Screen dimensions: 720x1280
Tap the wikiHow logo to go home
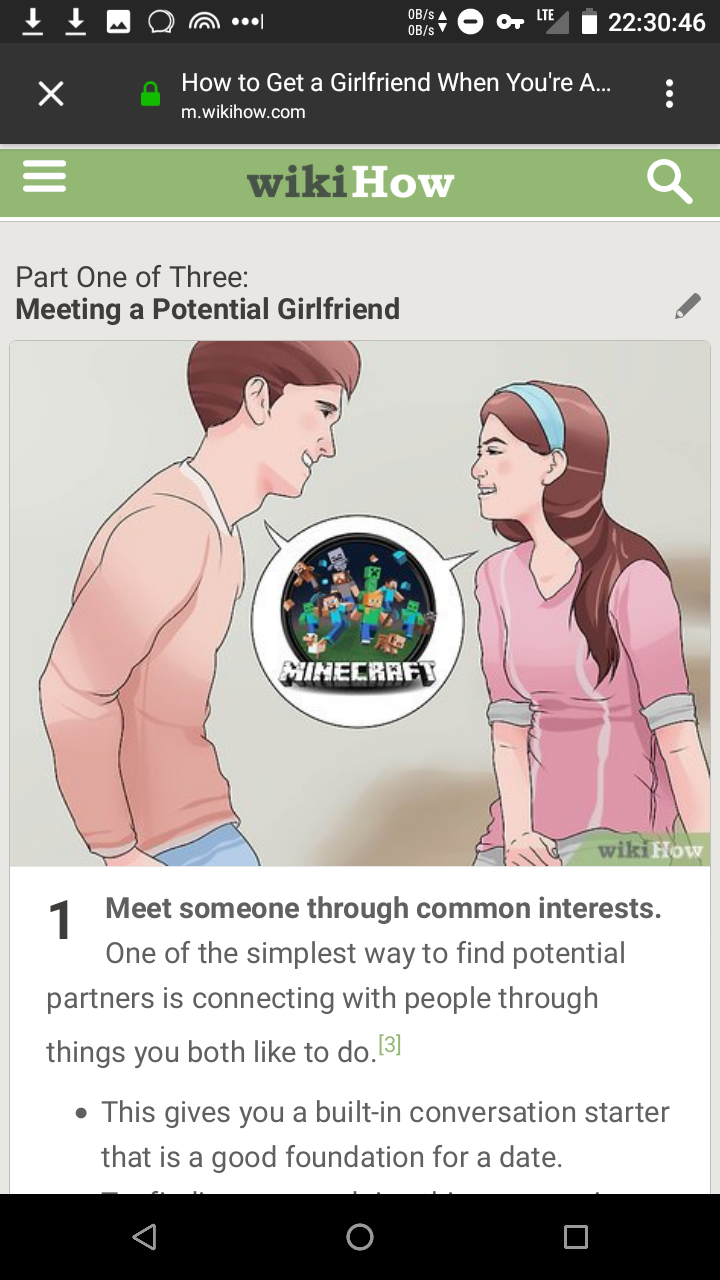tap(350, 183)
